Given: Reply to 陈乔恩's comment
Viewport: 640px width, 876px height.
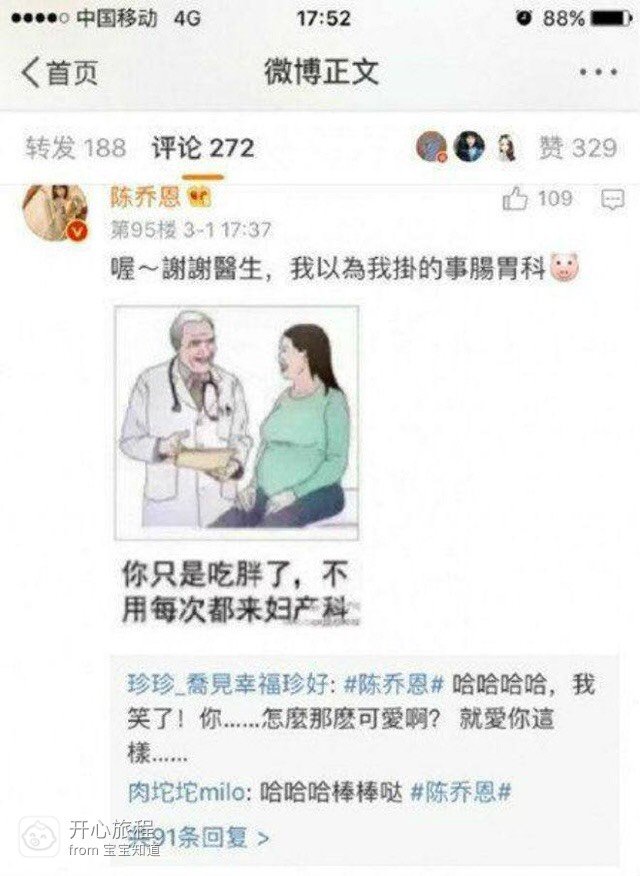Looking at the screenshot, I should pyautogui.click(x=612, y=199).
